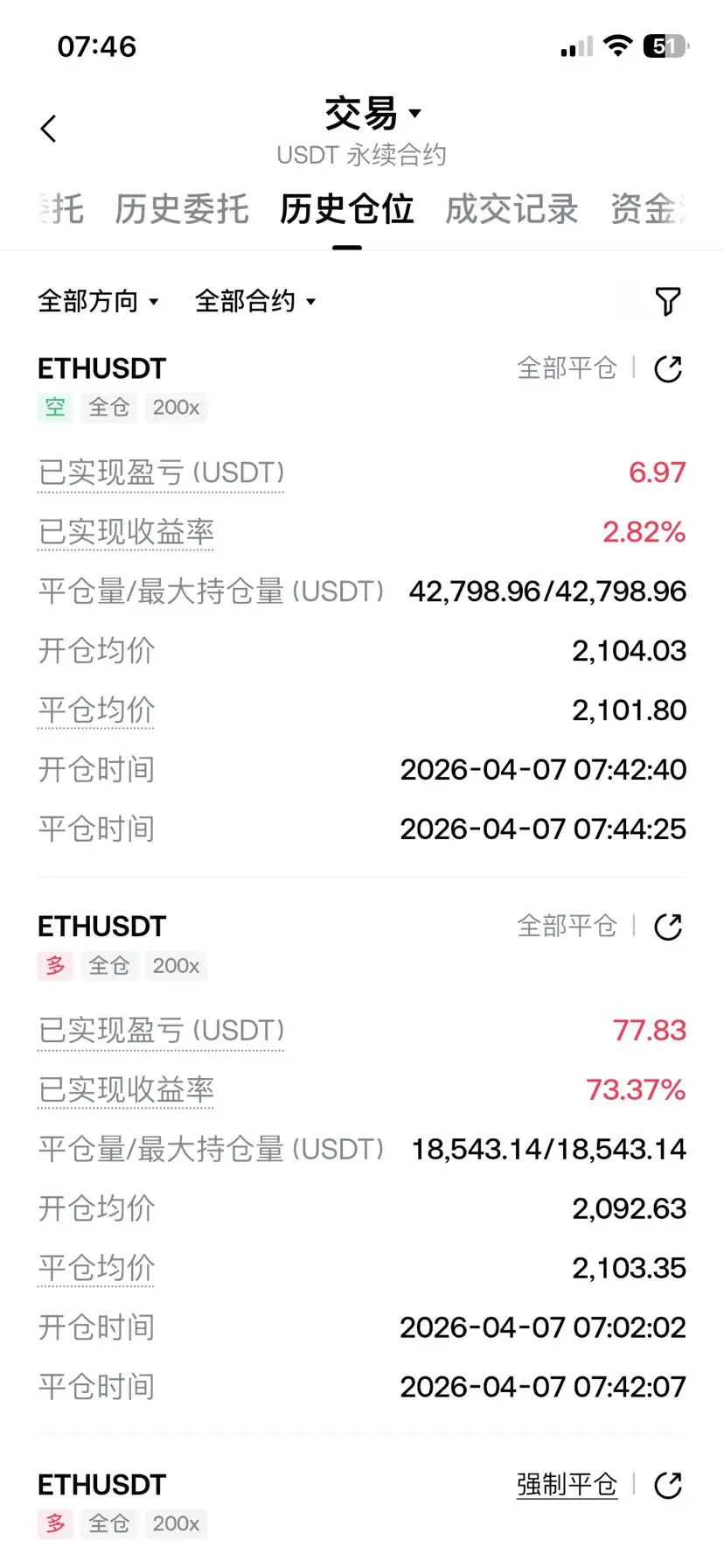The height and width of the screenshot is (1568, 724).
Task: Open the 交易 title dropdown
Action: [x=372, y=114]
